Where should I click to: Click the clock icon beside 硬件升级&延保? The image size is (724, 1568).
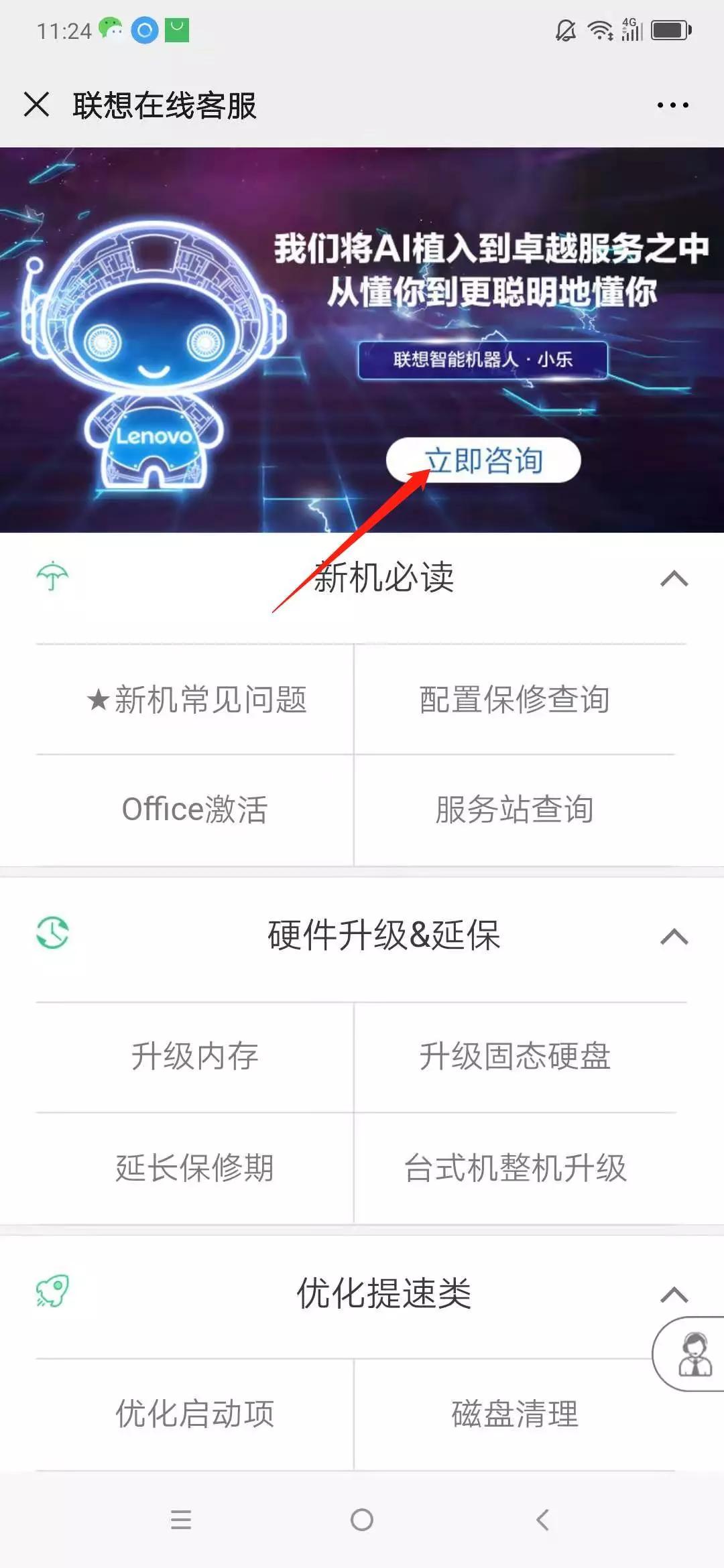54,931
